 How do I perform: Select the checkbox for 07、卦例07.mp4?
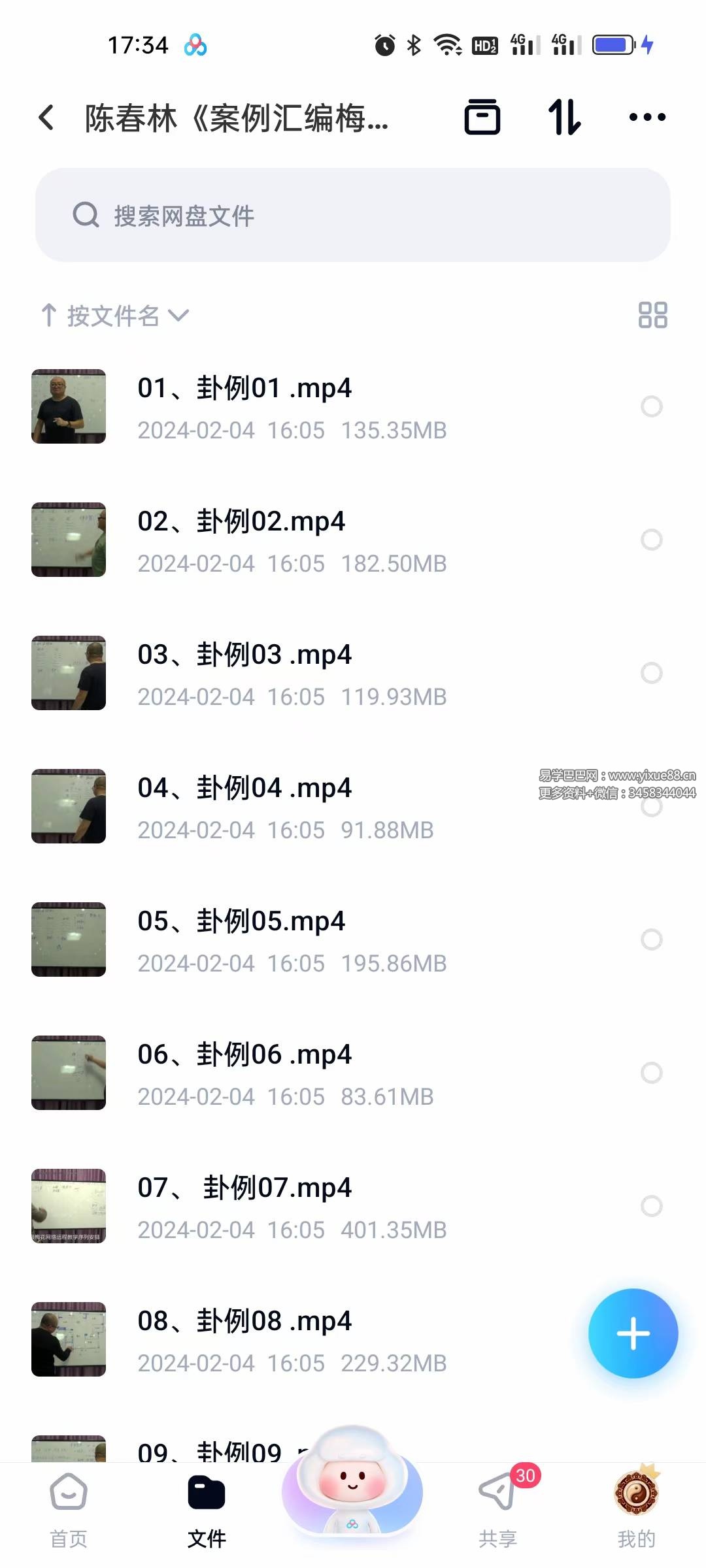point(651,1206)
